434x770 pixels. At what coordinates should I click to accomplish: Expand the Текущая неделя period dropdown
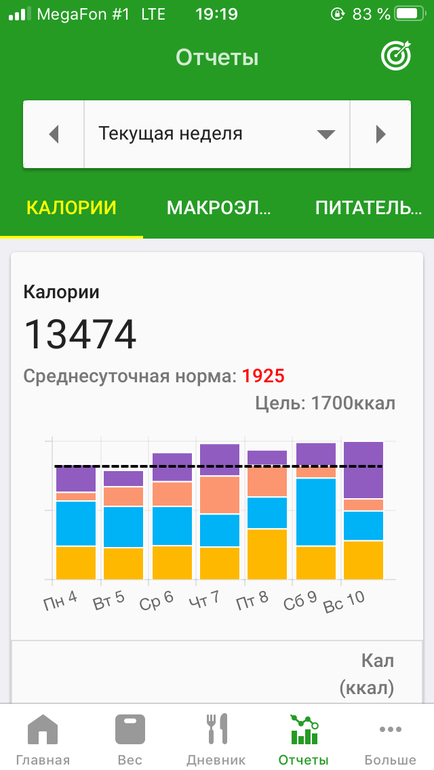pyautogui.click(x=217, y=134)
